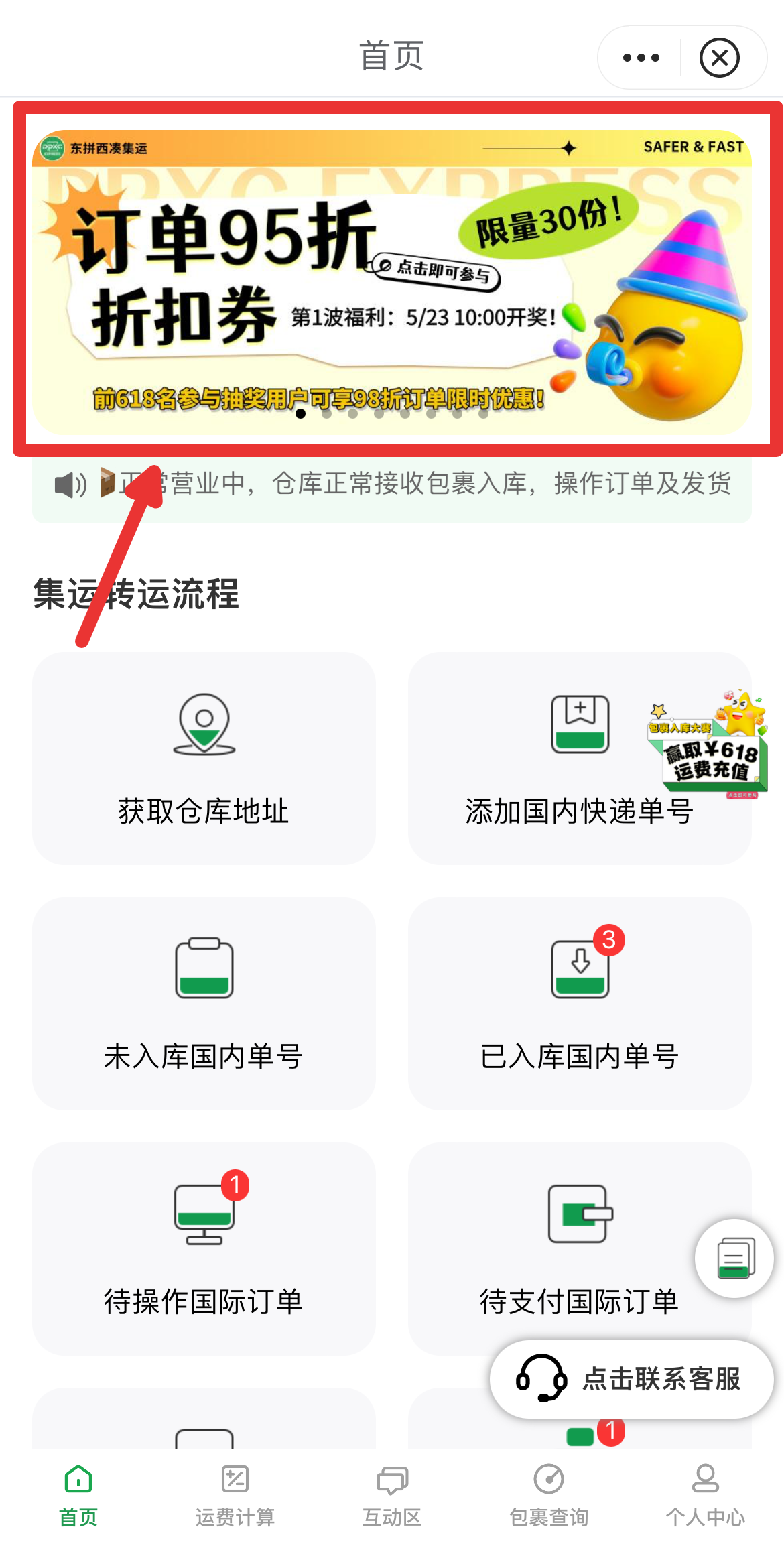Open 已入库国内单号 card
The image size is (784, 1568).
pos(579,1003)
